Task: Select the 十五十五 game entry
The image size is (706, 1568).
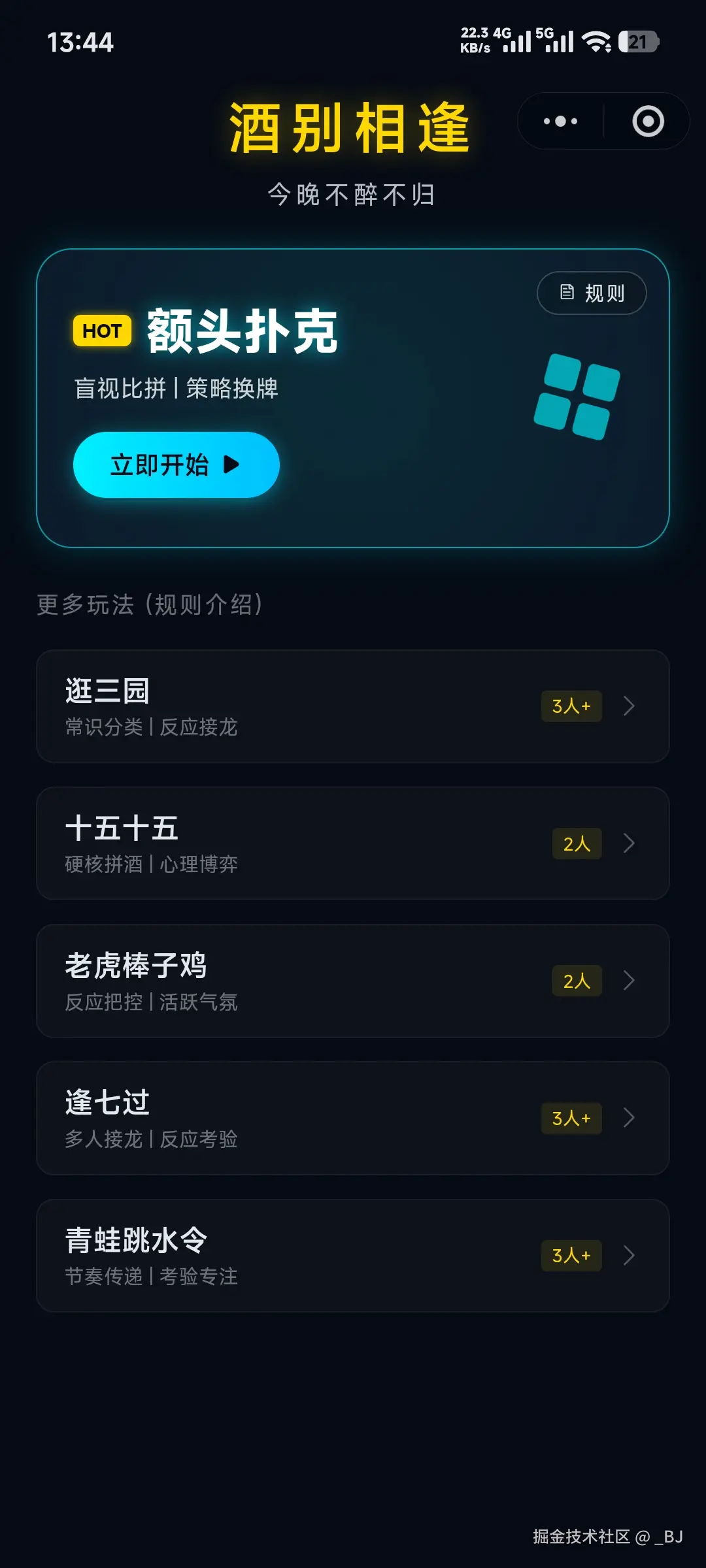Action: tap(261, 843)
